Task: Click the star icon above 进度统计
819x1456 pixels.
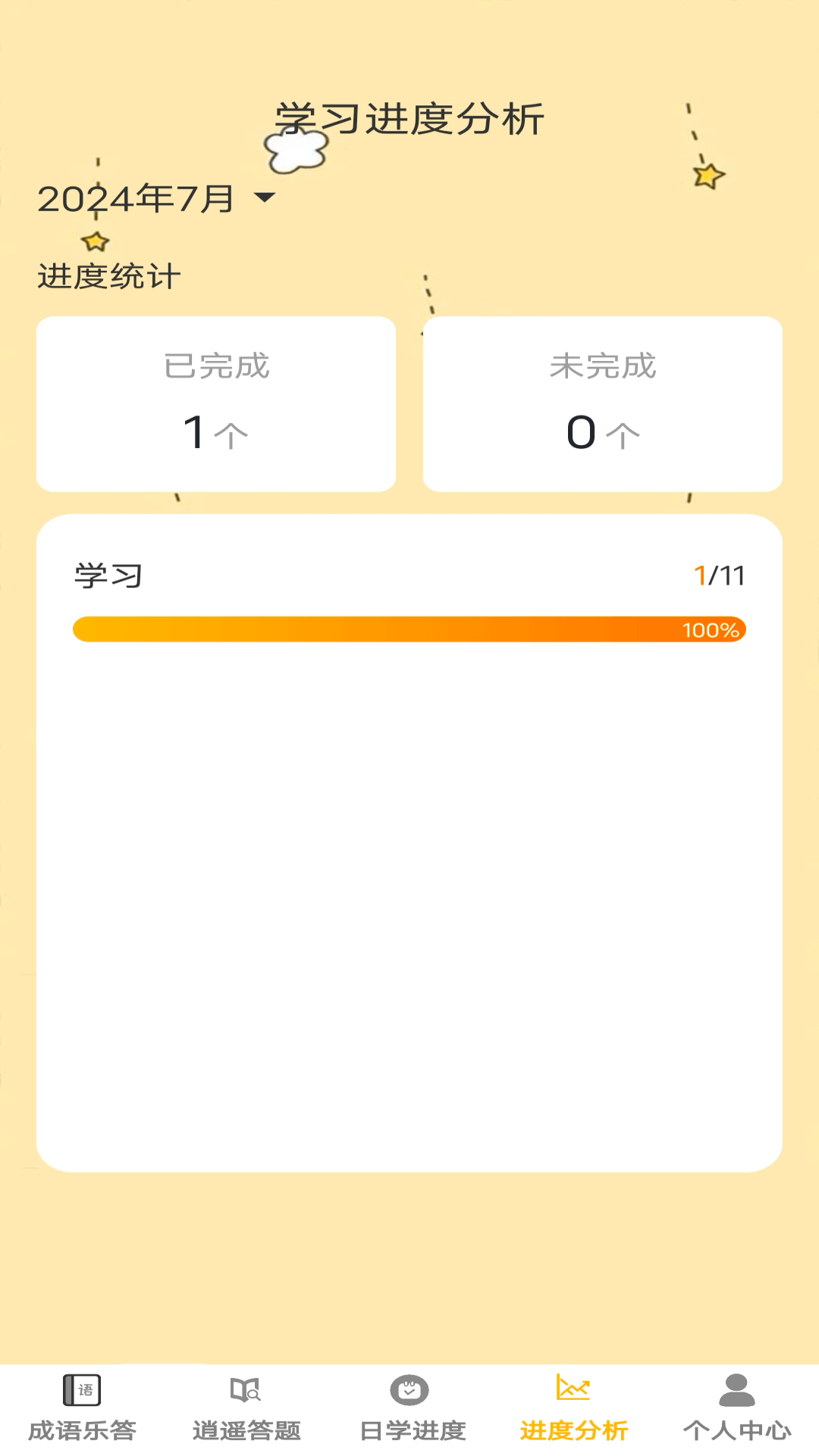Action: [95, 240]
